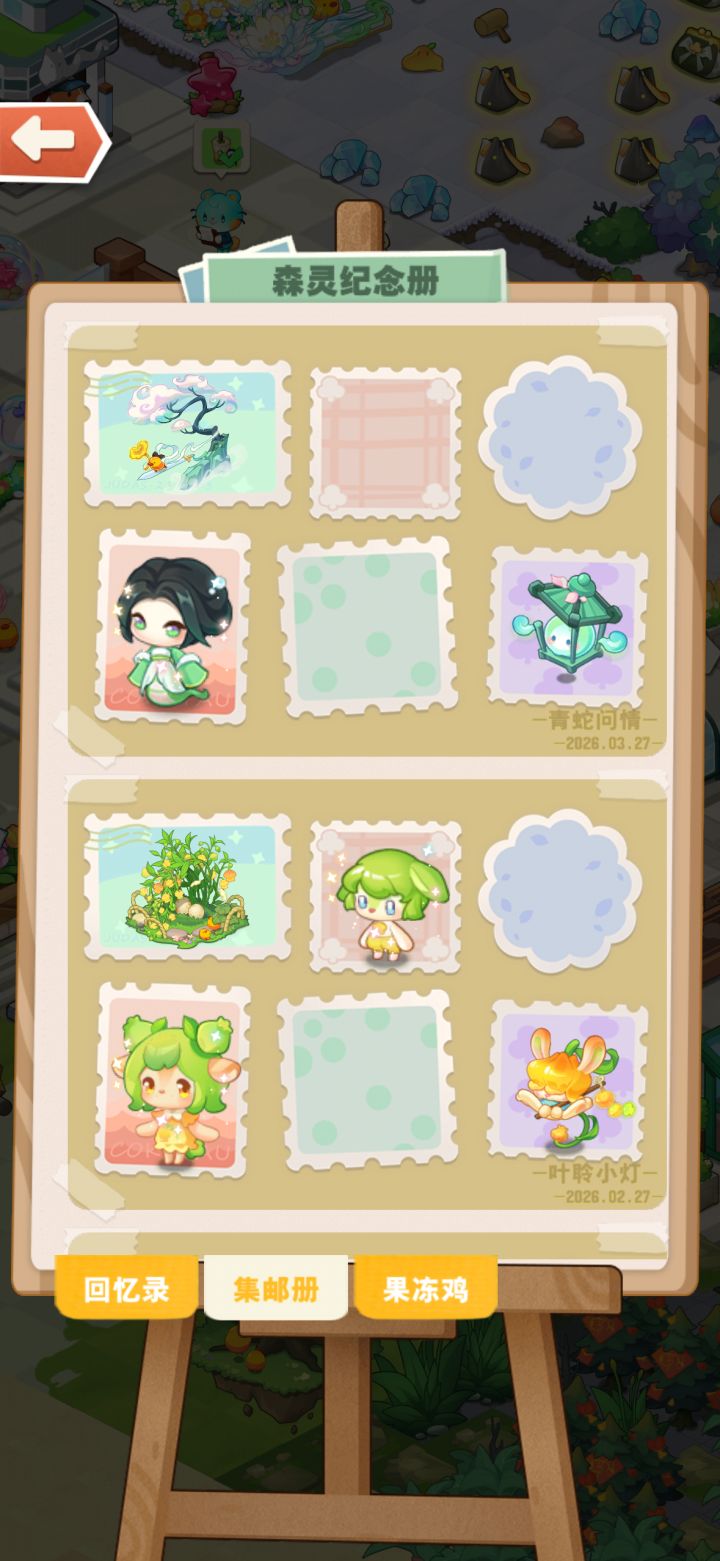This screenshot has height=1561, width=720.
Task: Switch to the 果冻鸡 tab
Action: pos(426,1292)
